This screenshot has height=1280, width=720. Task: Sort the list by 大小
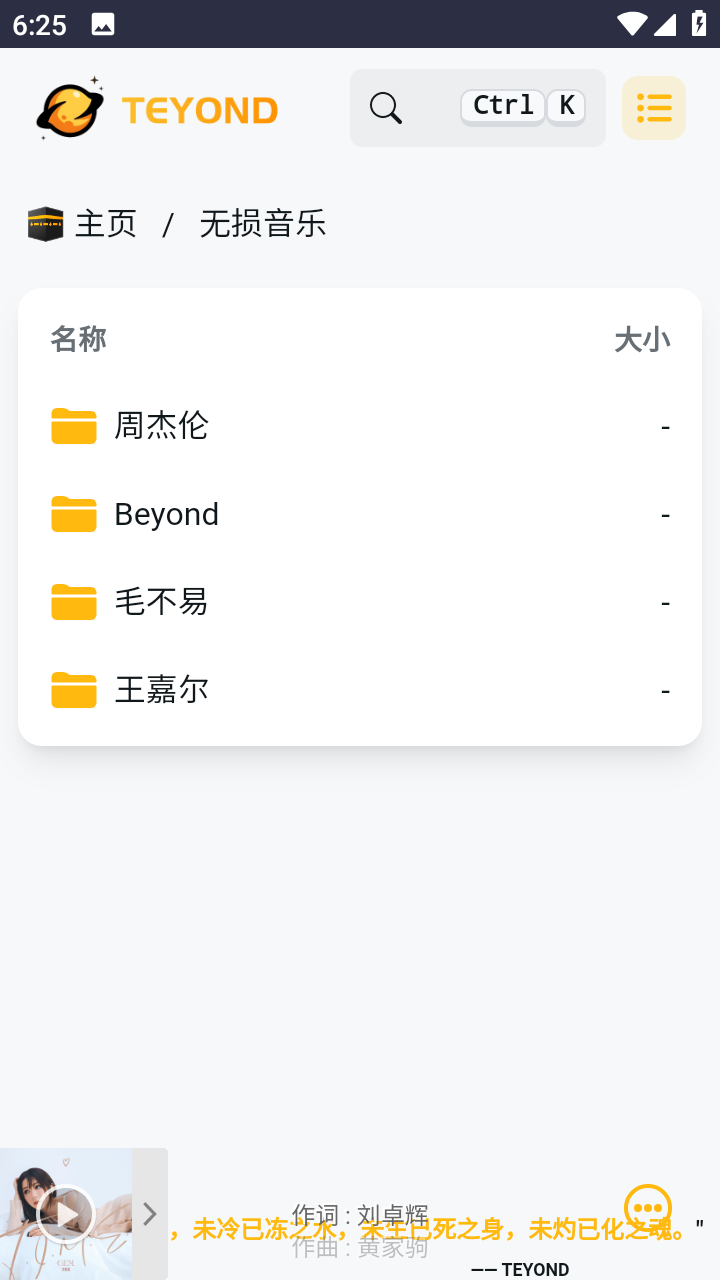[x=642, y=340]
